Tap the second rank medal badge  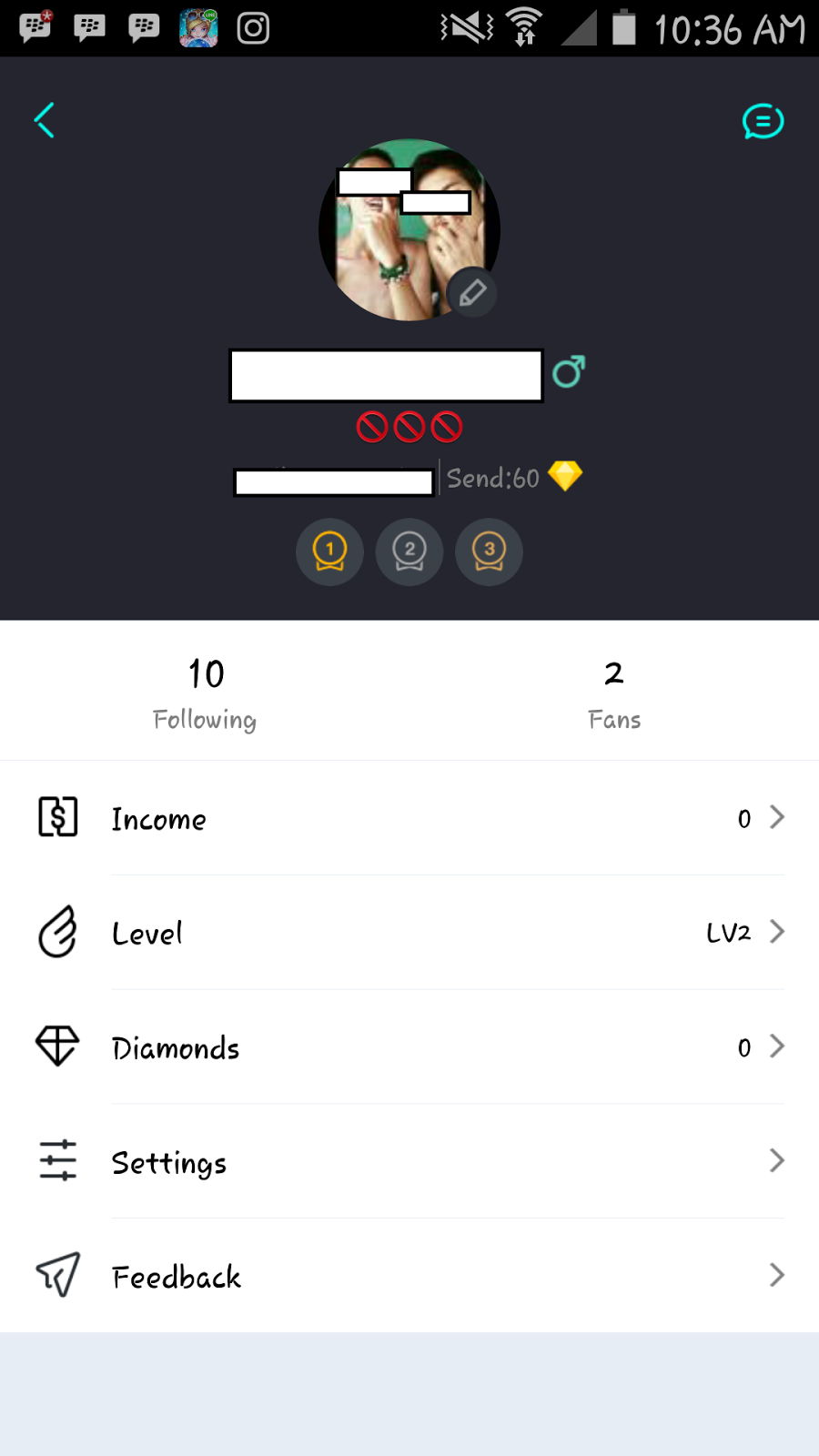409,551
